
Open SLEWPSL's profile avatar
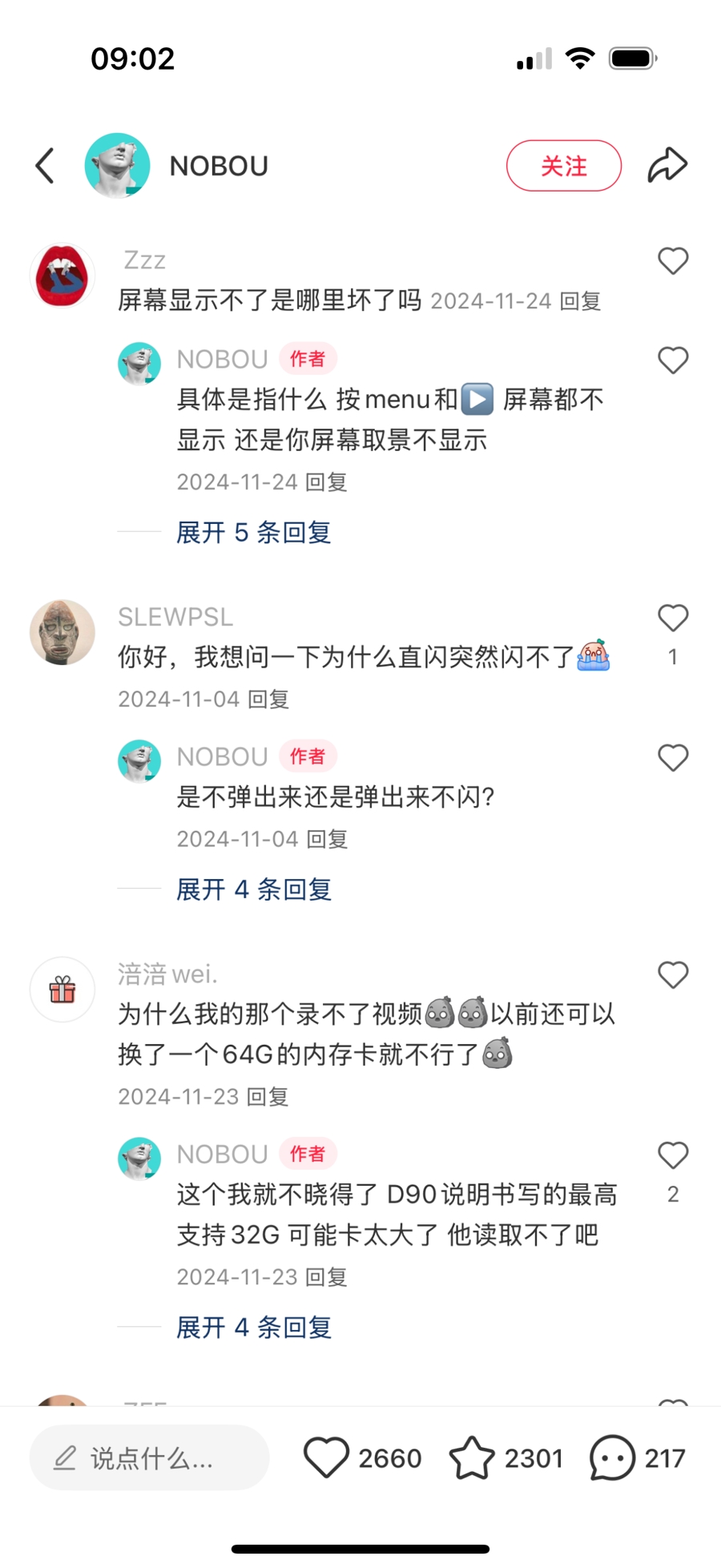[x=62, y=632]
